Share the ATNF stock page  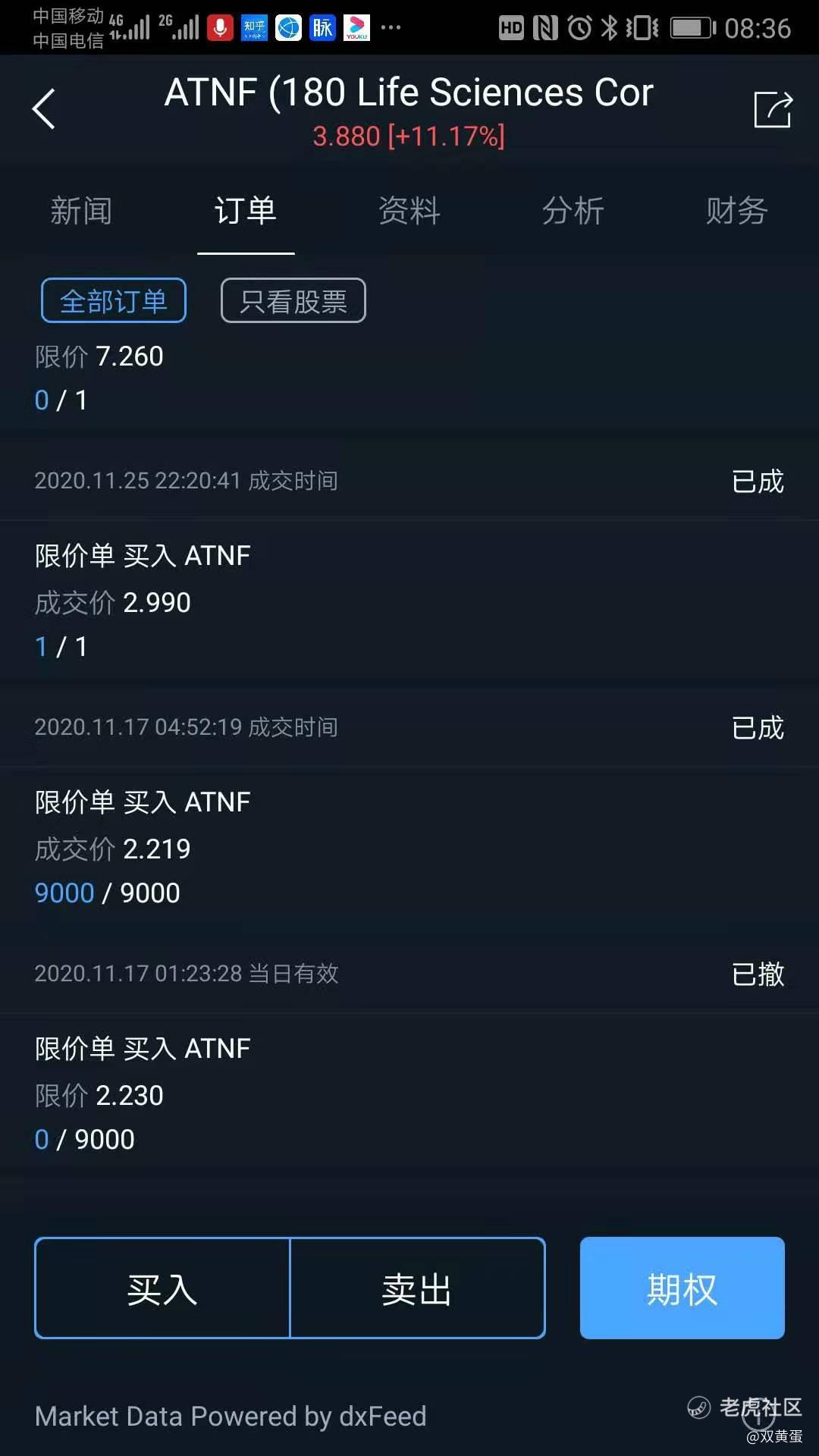coord(773,109)
